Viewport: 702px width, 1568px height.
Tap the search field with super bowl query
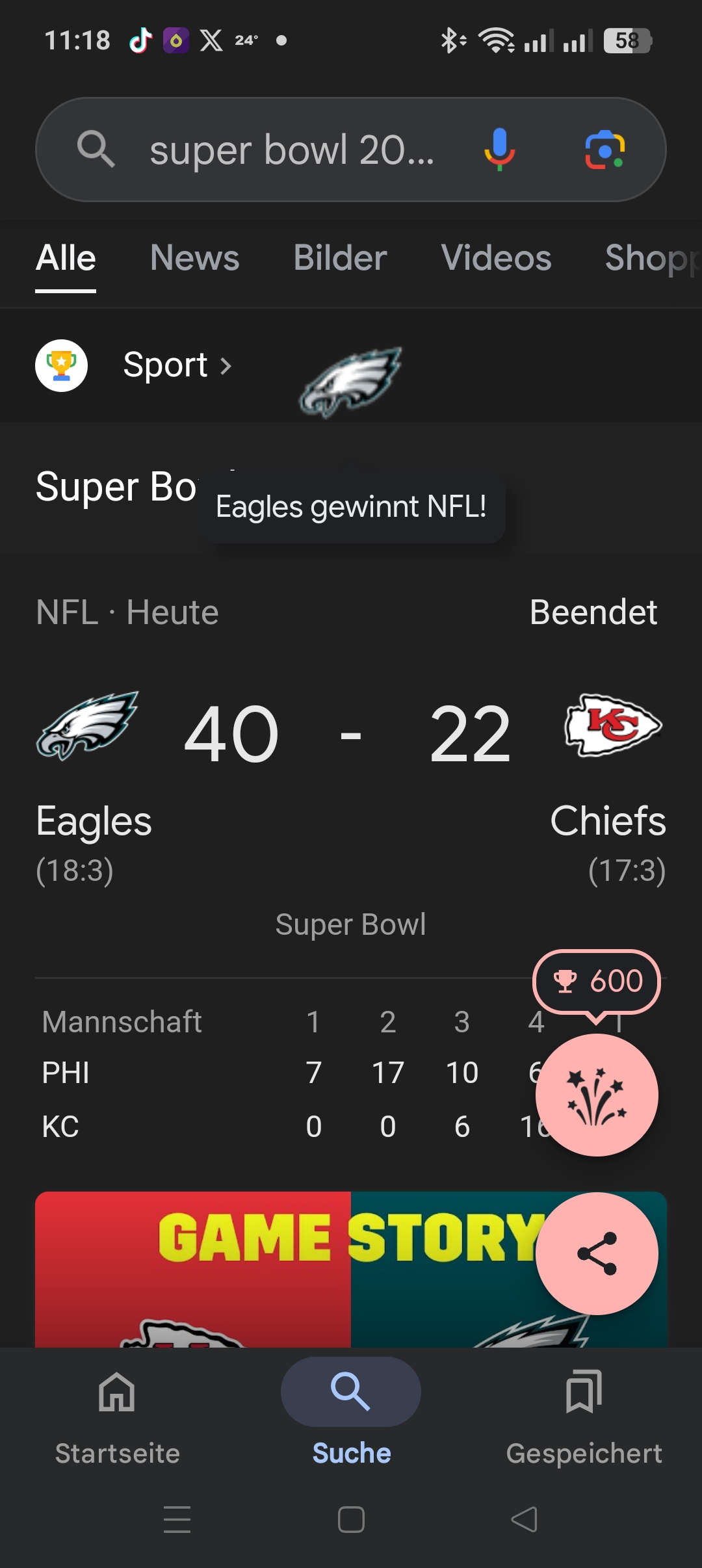pyautogui.click(x=292, y=150)
